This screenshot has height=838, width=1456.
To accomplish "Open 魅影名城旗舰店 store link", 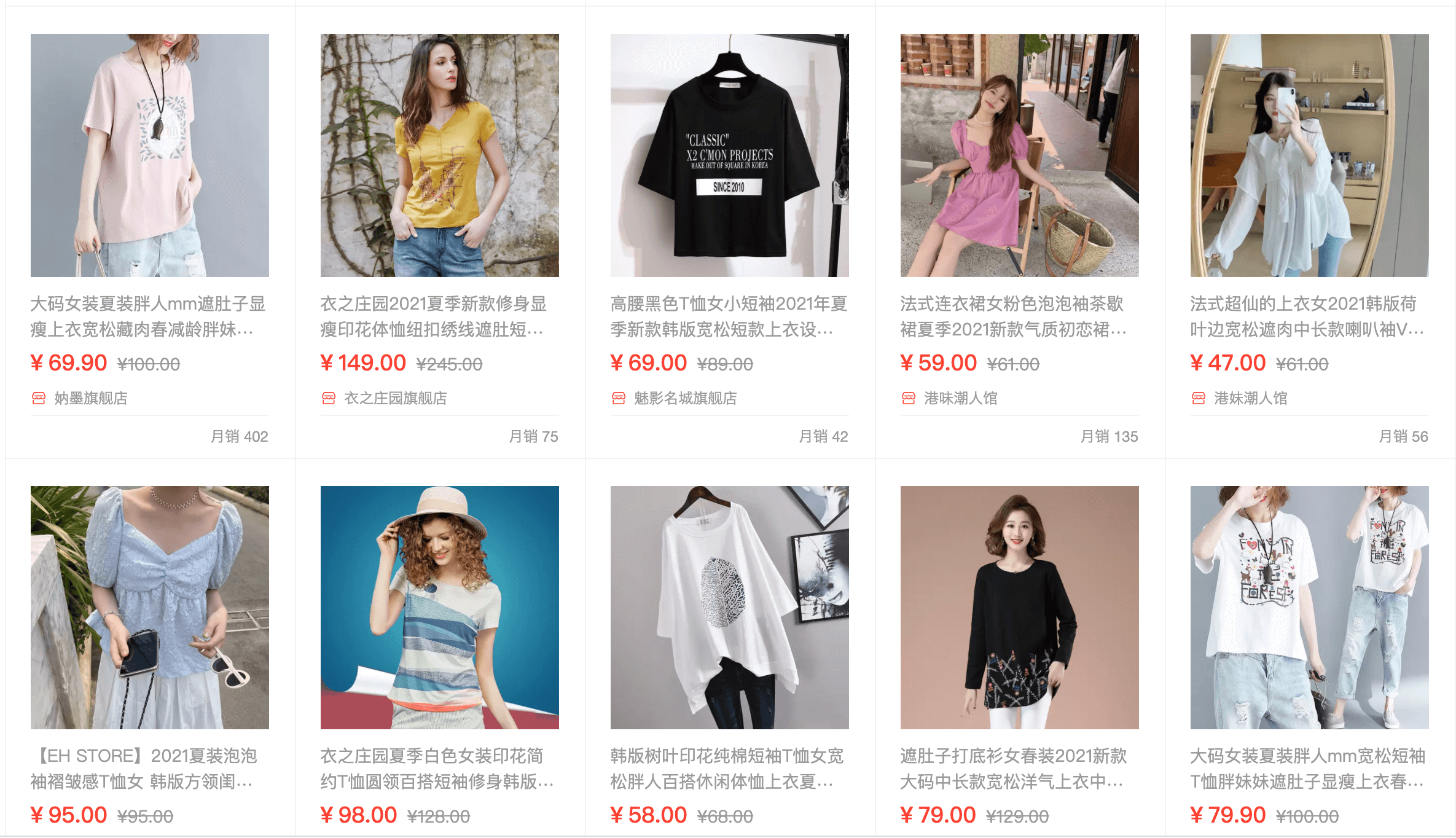I will pos(685,398).
